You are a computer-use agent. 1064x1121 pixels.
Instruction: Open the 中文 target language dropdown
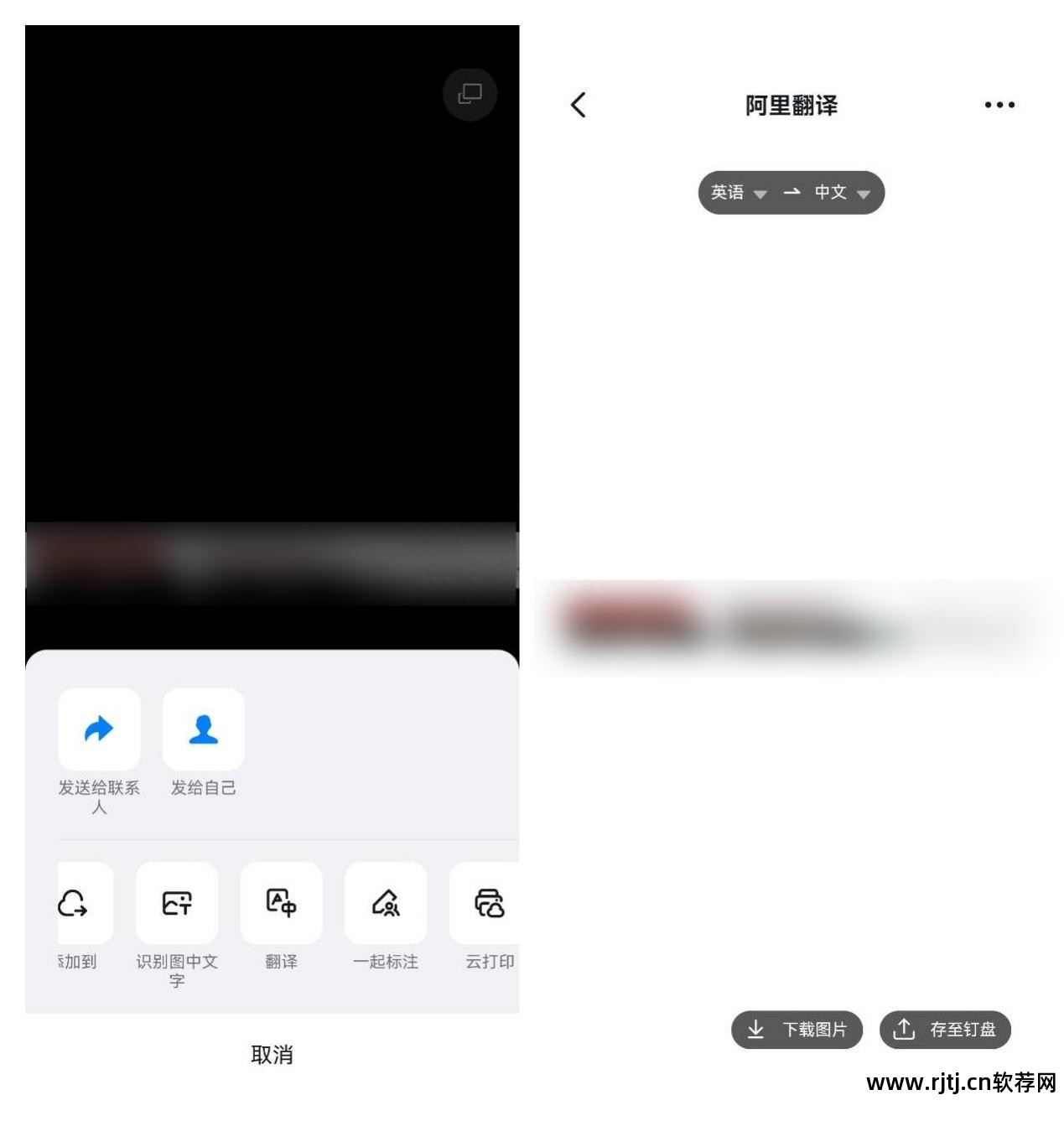(x=841, y=192)
